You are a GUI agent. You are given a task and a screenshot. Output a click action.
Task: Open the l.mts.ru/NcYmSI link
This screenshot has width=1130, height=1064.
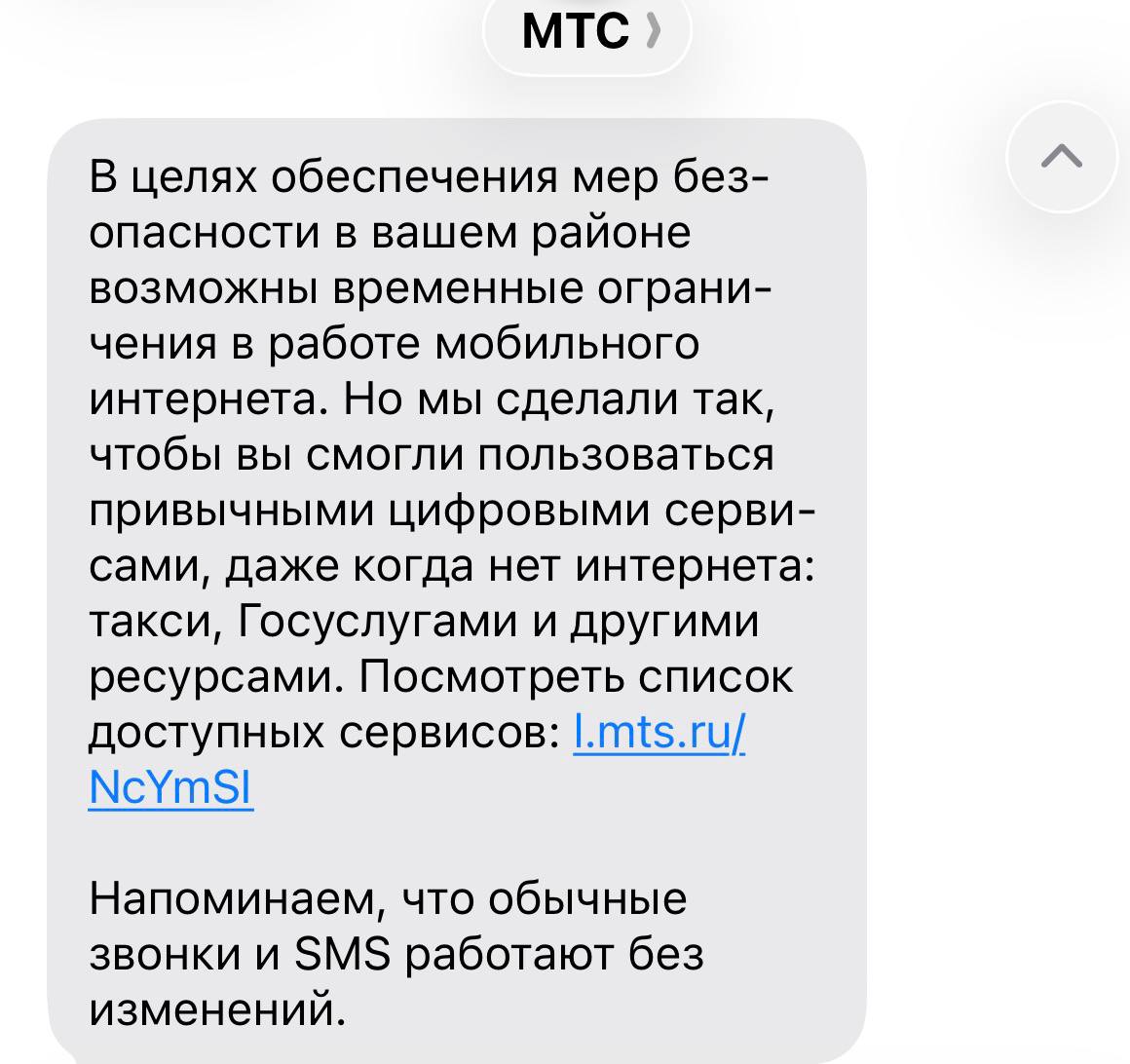coord(659,733)
